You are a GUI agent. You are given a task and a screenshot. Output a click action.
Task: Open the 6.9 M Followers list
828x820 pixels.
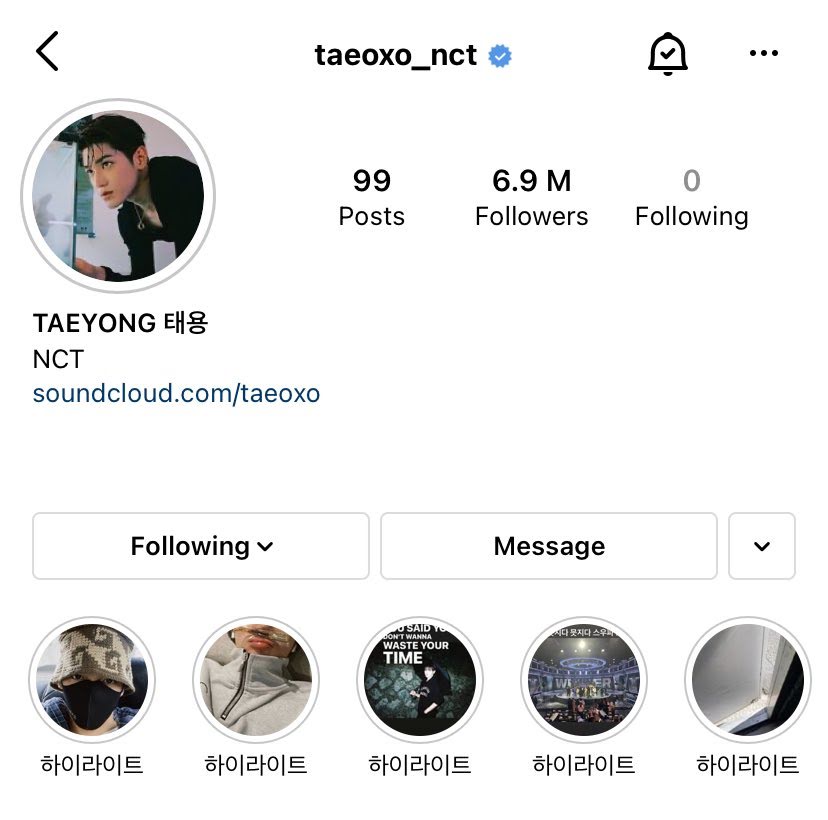click(531, 197)
